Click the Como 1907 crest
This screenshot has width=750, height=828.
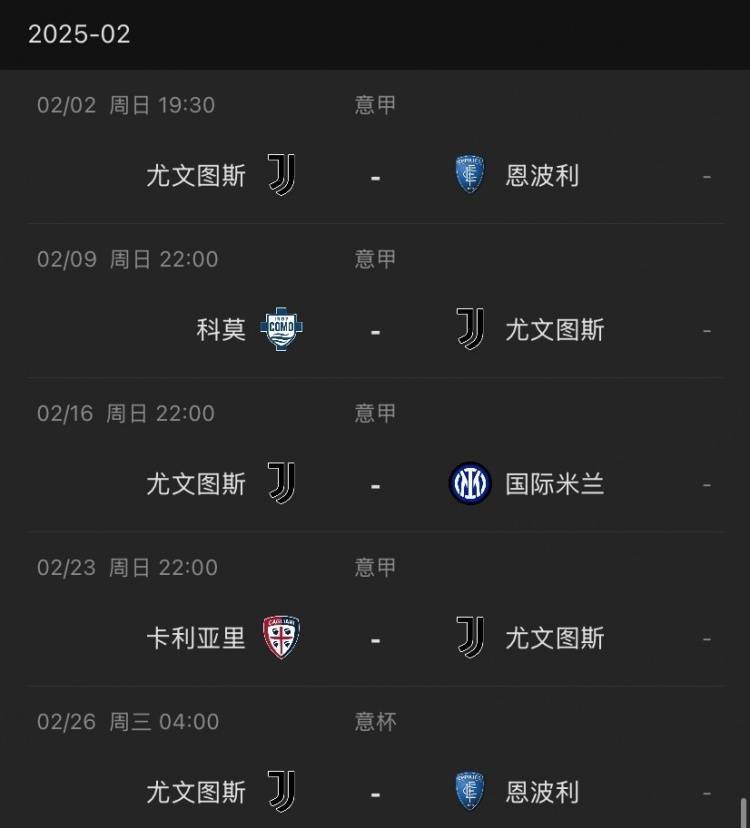[x=282, y=329]
